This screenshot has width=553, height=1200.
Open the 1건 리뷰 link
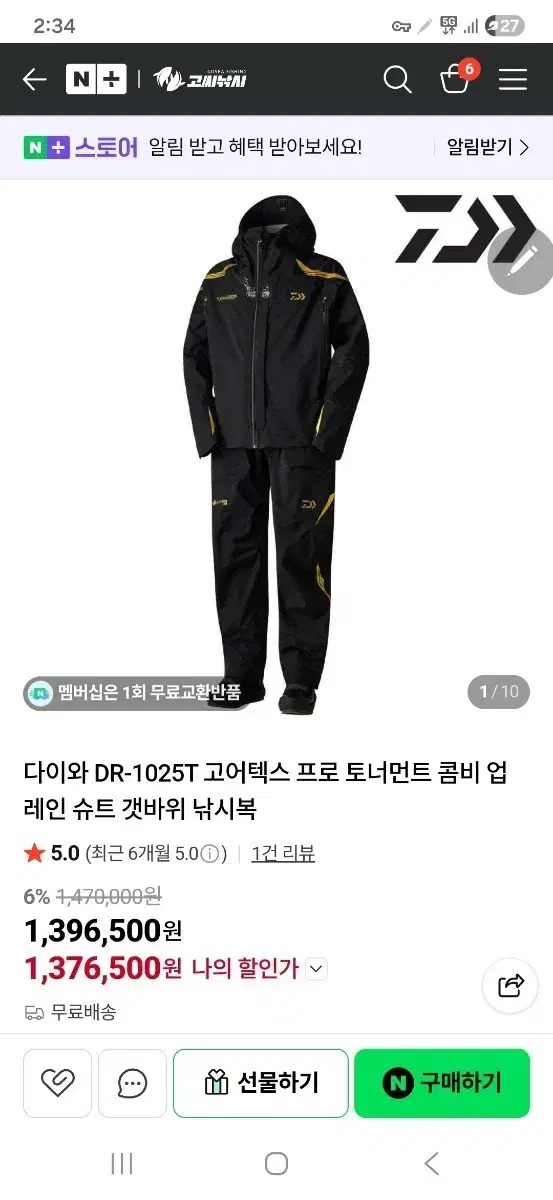coord(283,853)
